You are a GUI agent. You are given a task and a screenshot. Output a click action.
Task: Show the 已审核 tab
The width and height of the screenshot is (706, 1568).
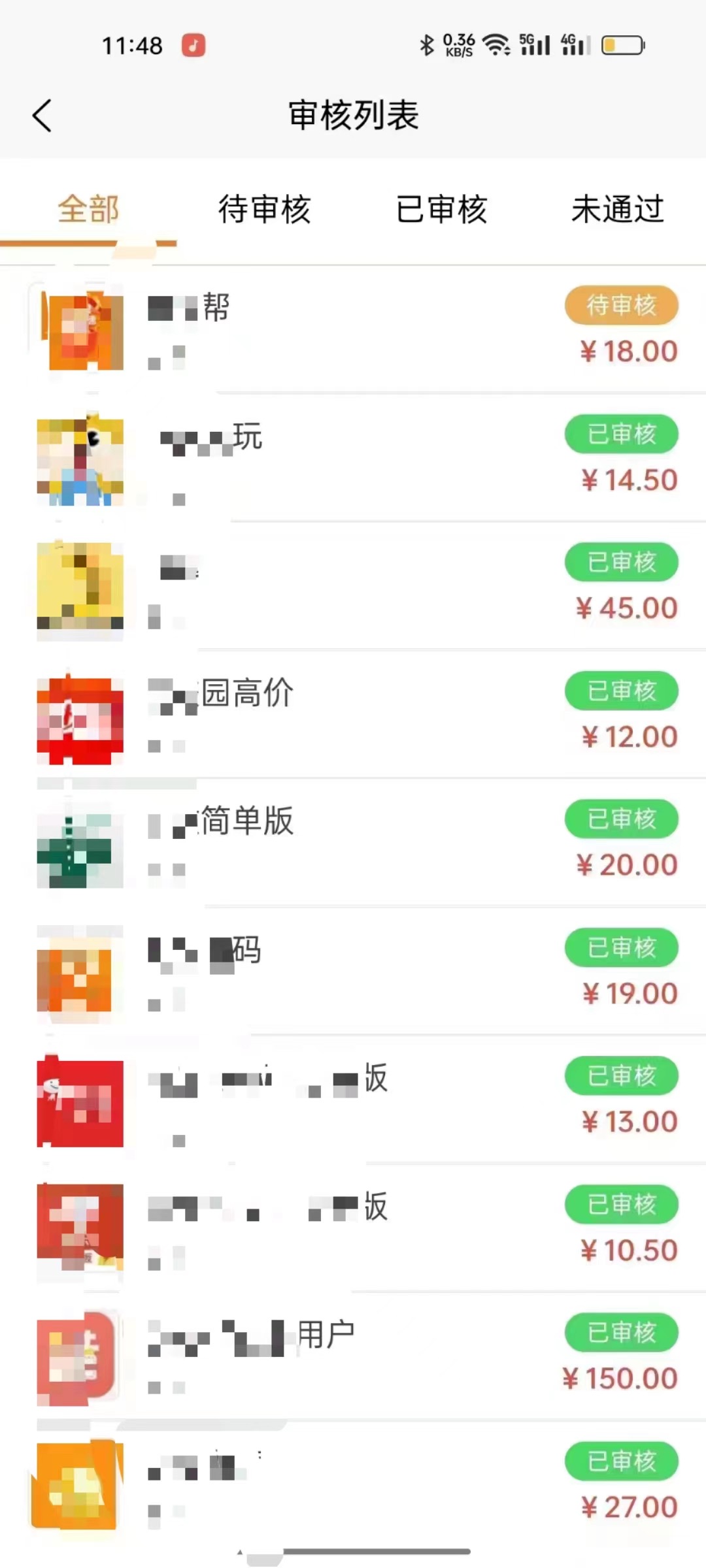[441, 210]
